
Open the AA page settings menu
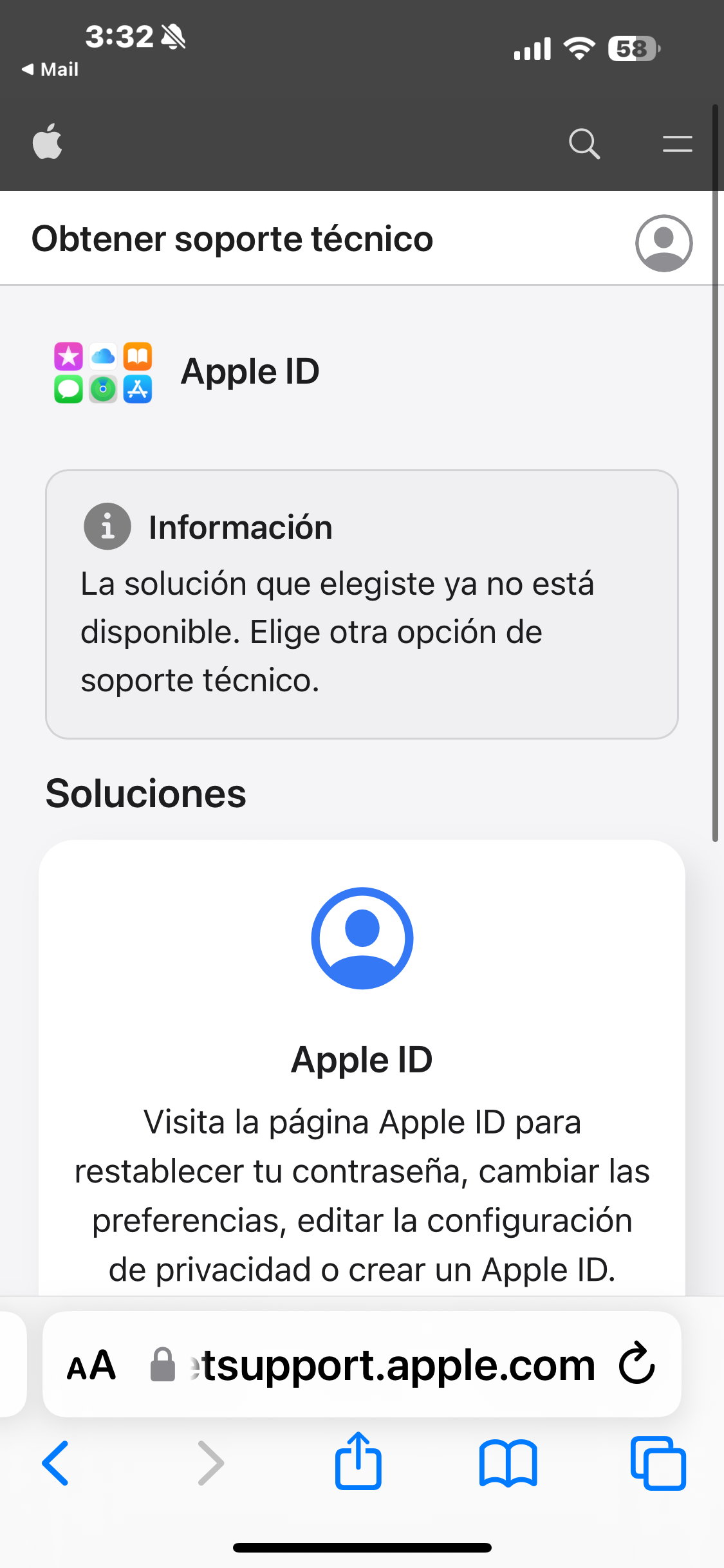pos(91,1366)
